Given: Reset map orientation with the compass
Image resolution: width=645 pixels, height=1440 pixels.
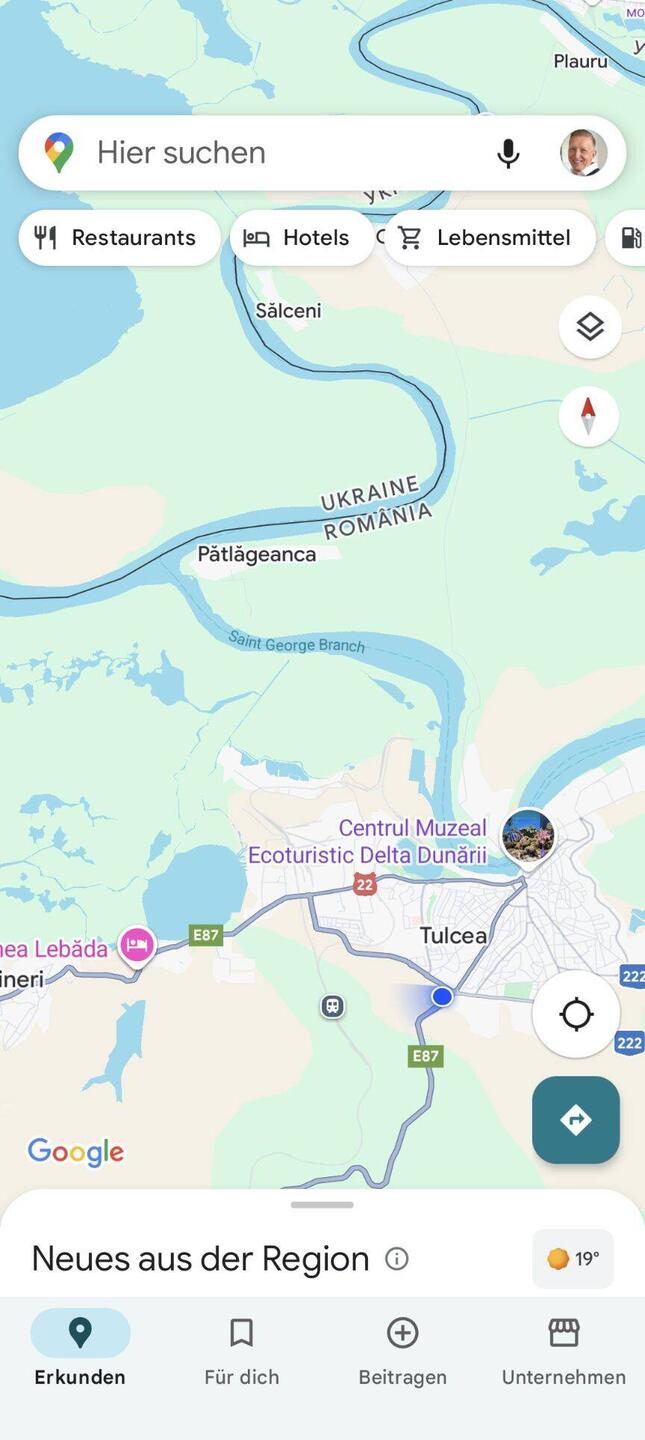Looking at the screenshot, I should (x=588, y=416).
